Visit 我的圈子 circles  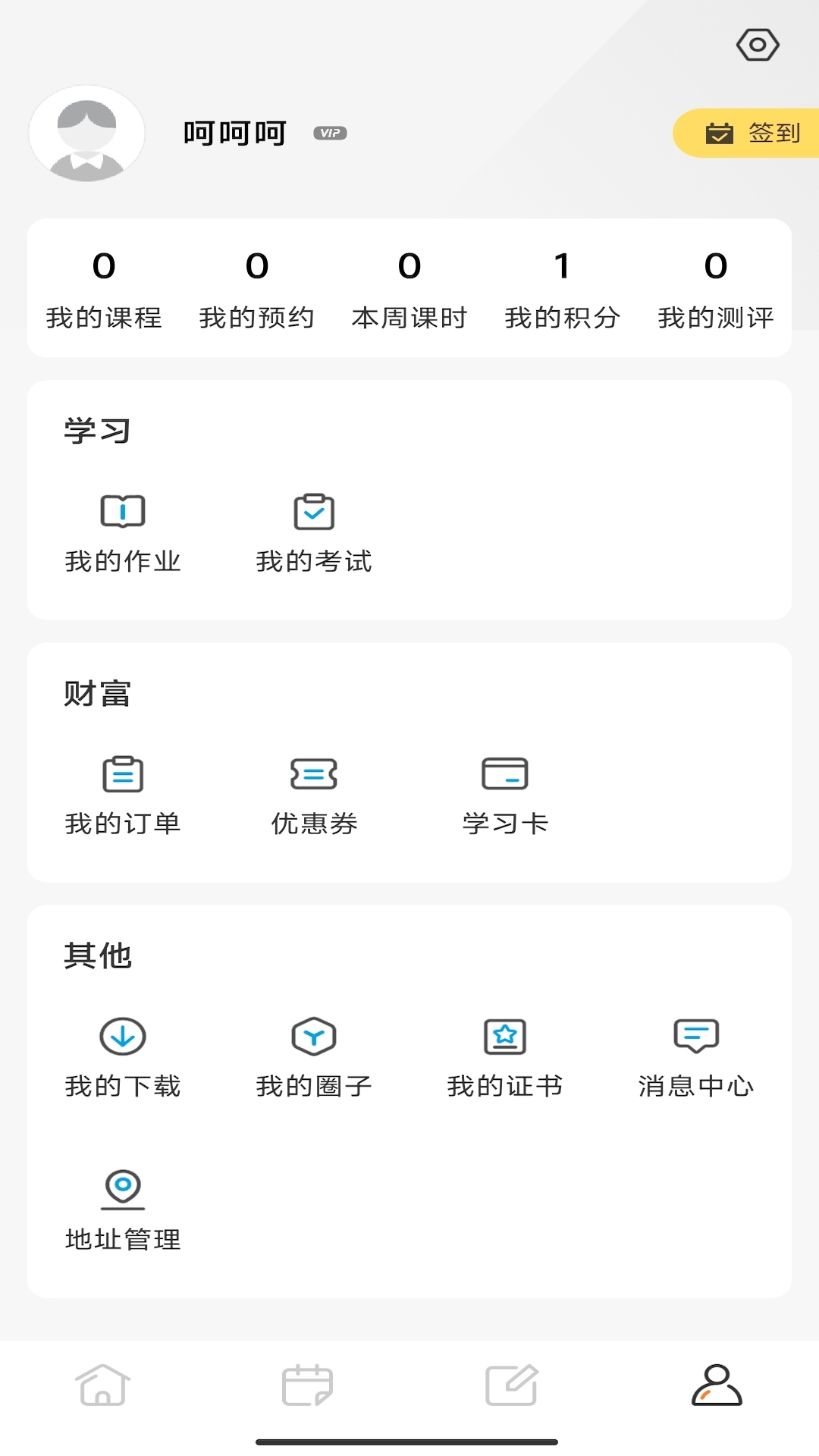point(314,1057)
